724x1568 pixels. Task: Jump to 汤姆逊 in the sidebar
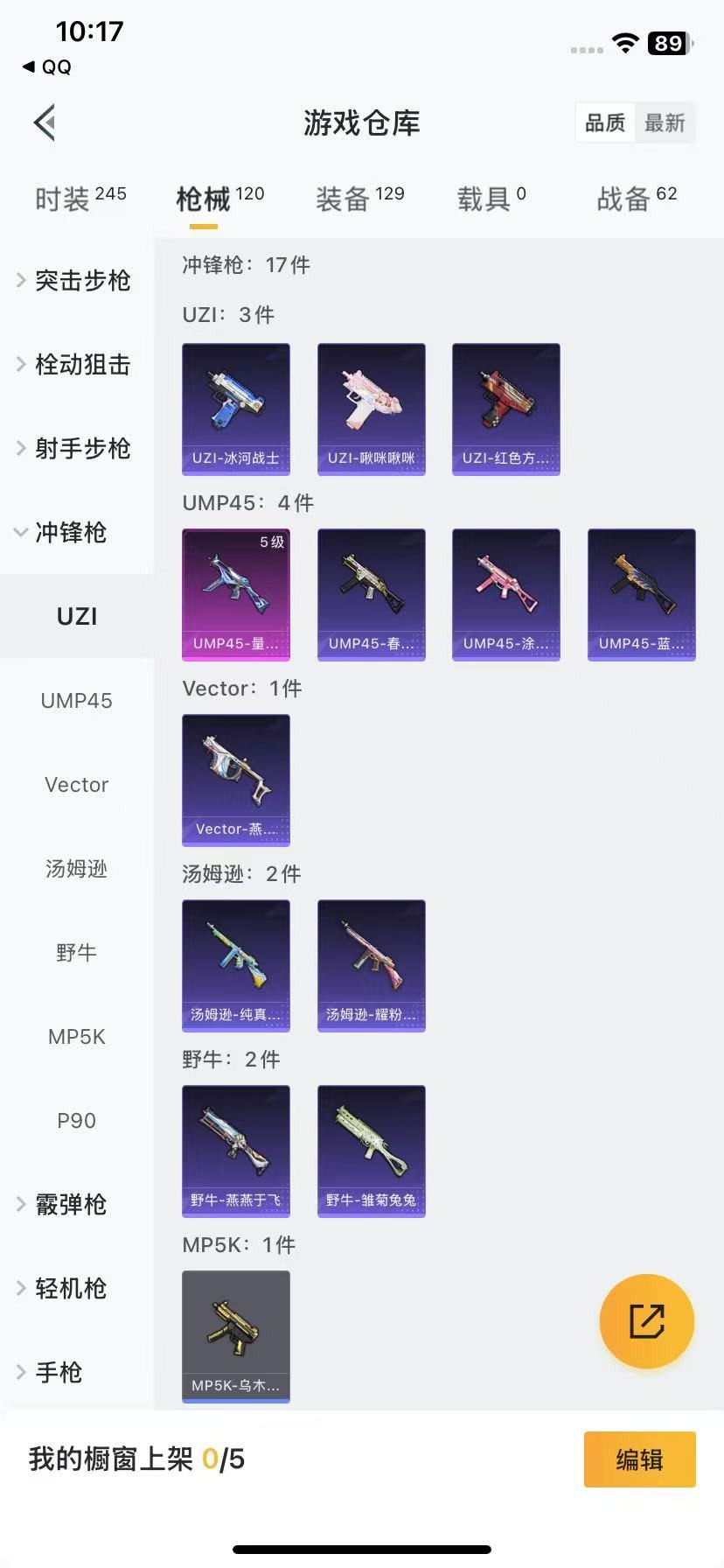click(77, 868)
